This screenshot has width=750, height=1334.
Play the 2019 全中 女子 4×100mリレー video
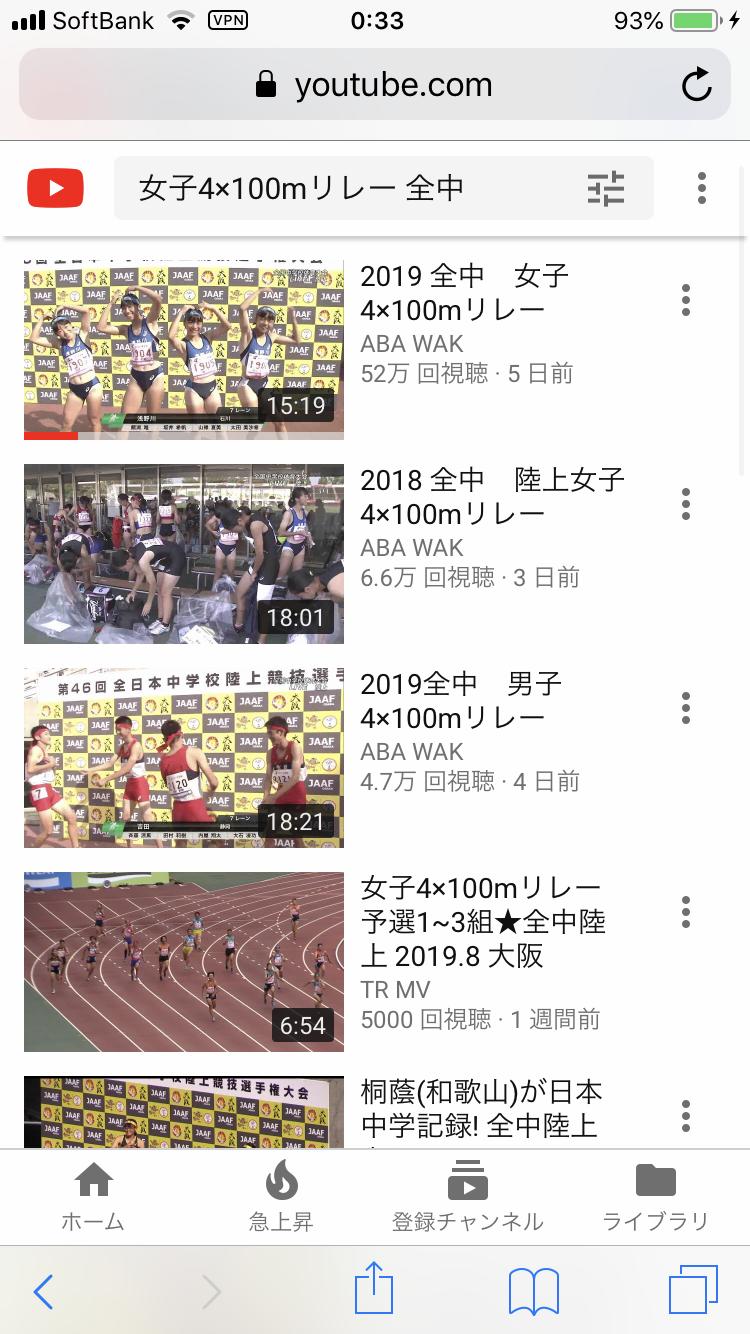[184, 350]
